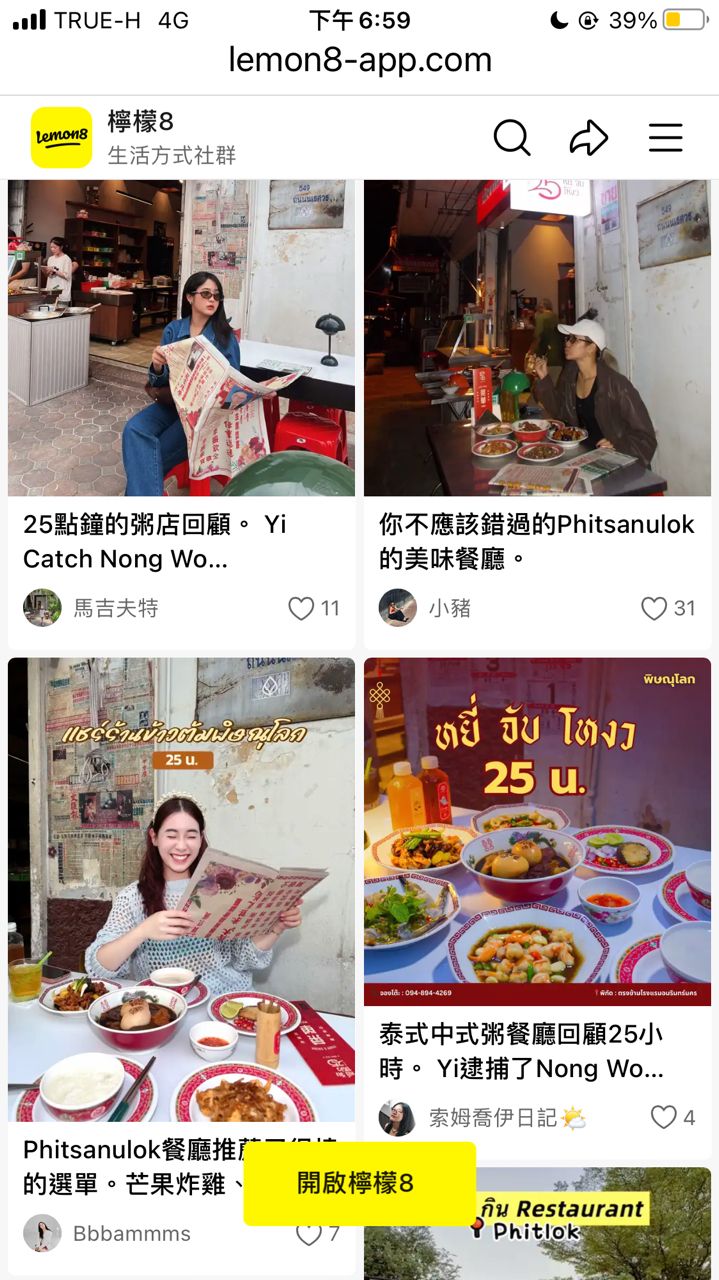
Task: Like the post by 馬吉夫特
Action: (x=301, y=608)
